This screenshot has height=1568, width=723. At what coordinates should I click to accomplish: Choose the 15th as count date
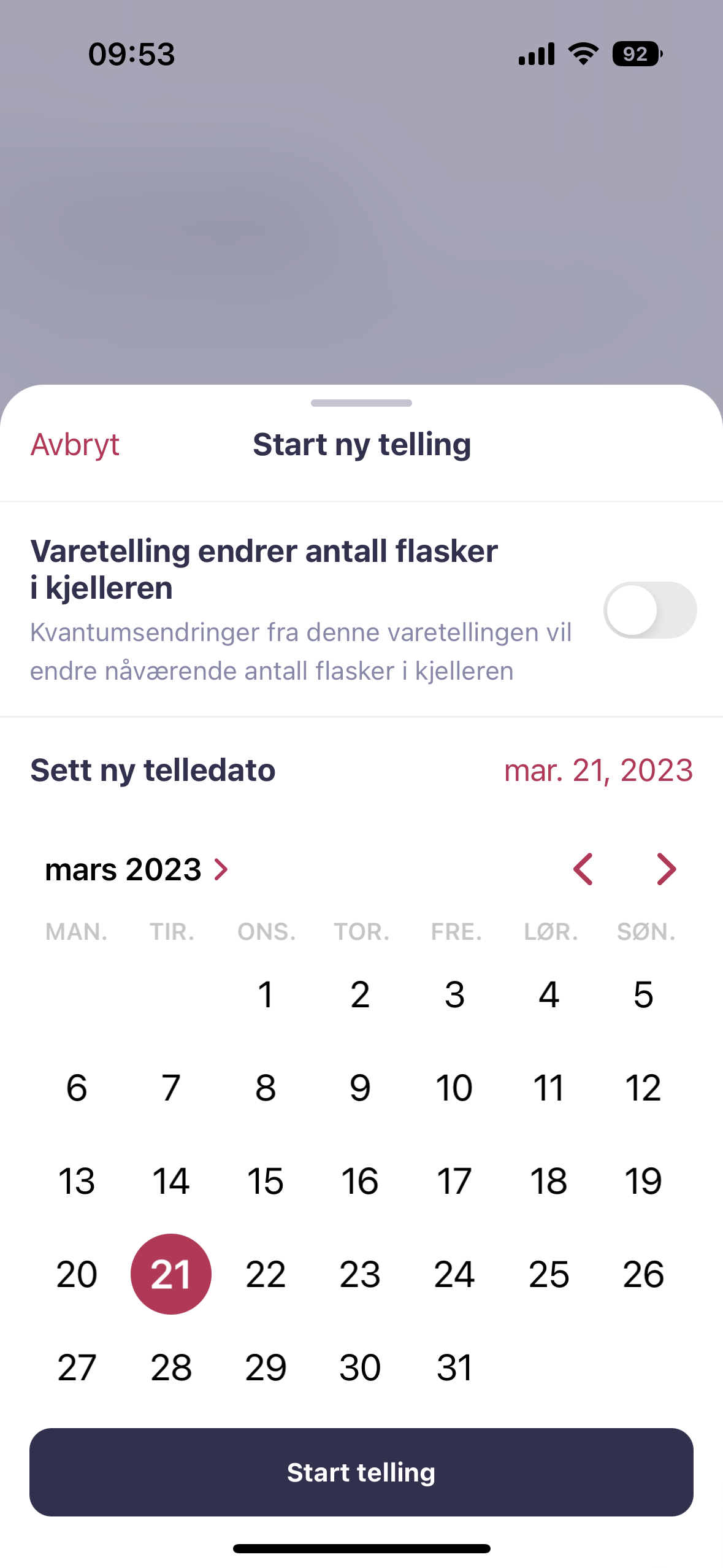click(266, 1181)
